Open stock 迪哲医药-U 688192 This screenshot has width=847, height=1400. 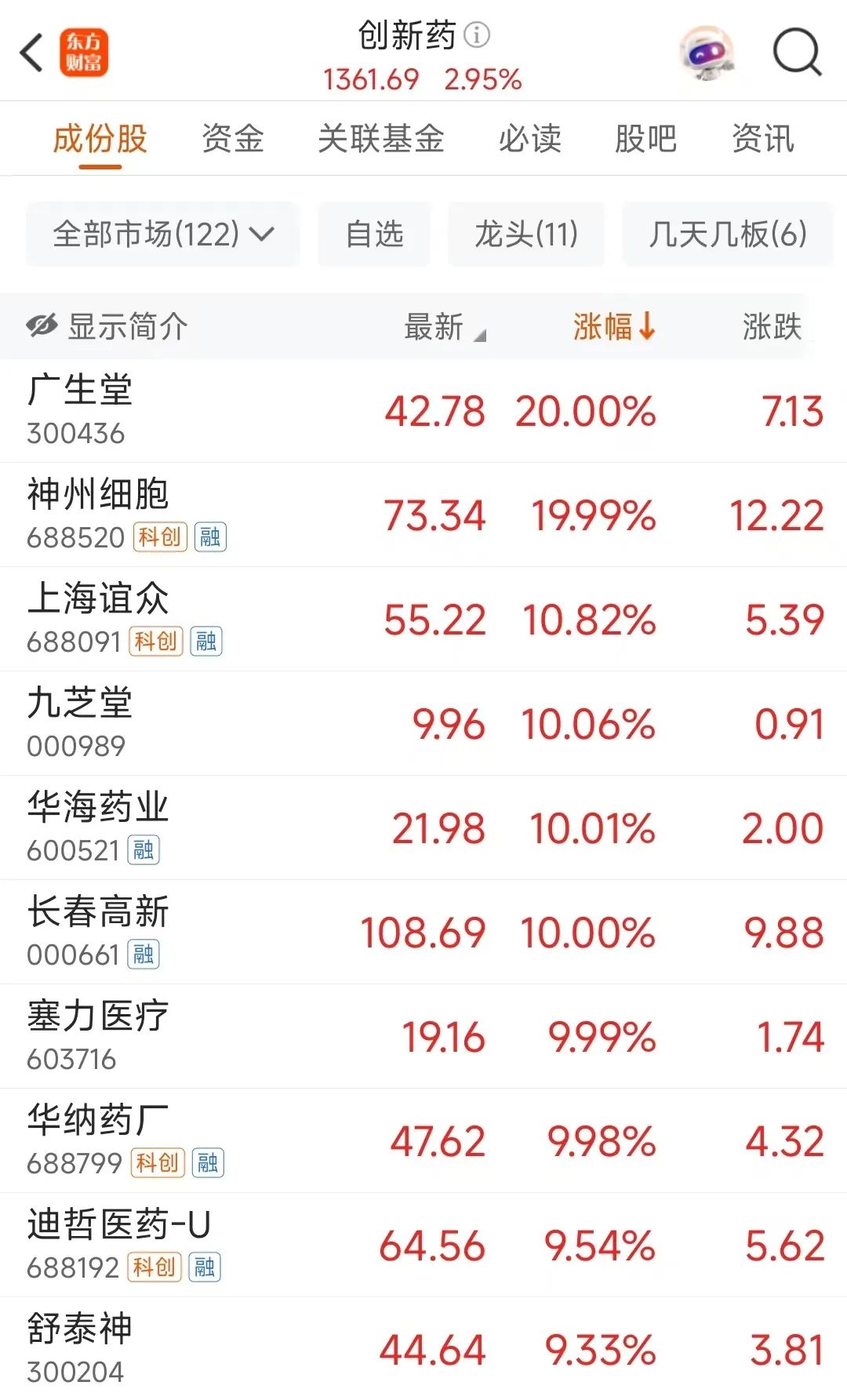pyautogui.click(x=423, y=1245)
